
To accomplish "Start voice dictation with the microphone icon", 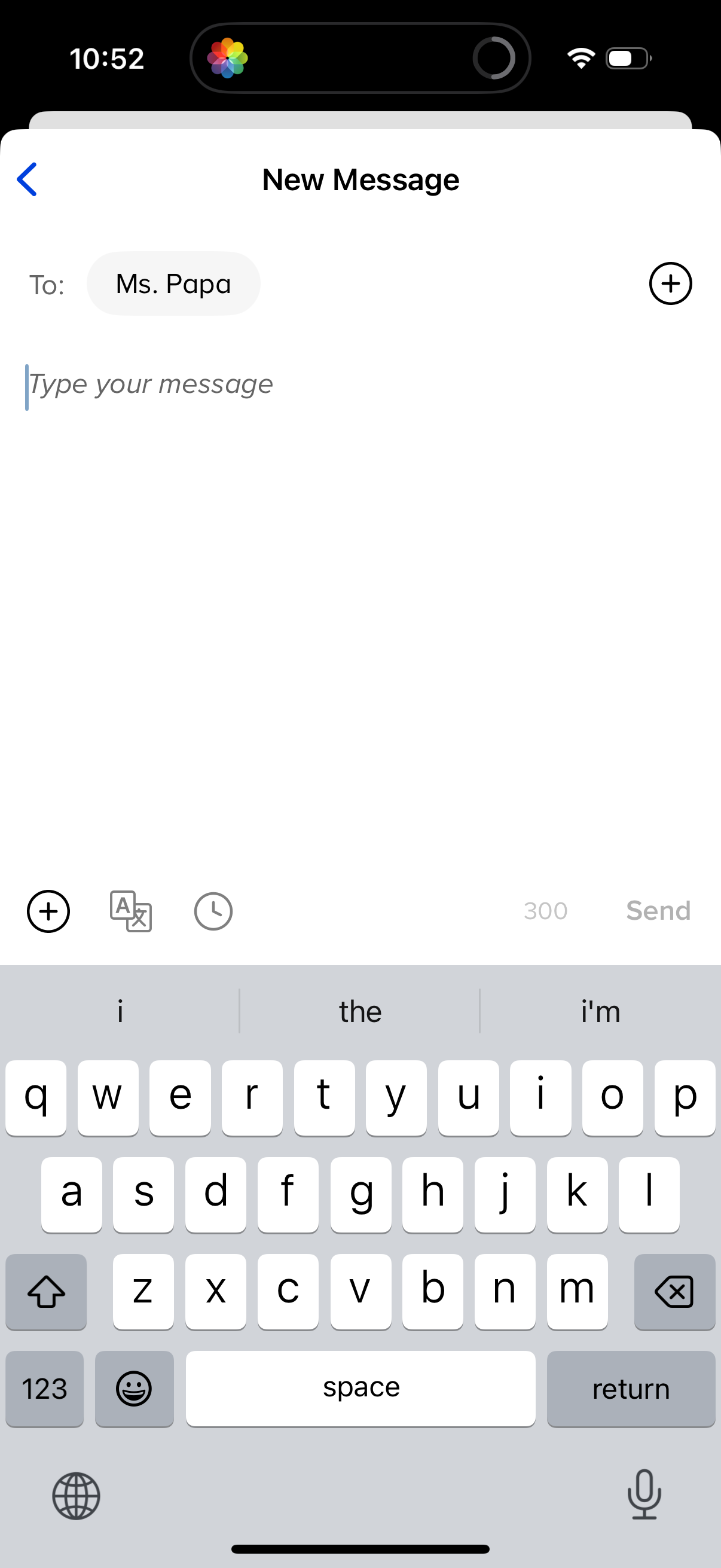I will 644,1497.
